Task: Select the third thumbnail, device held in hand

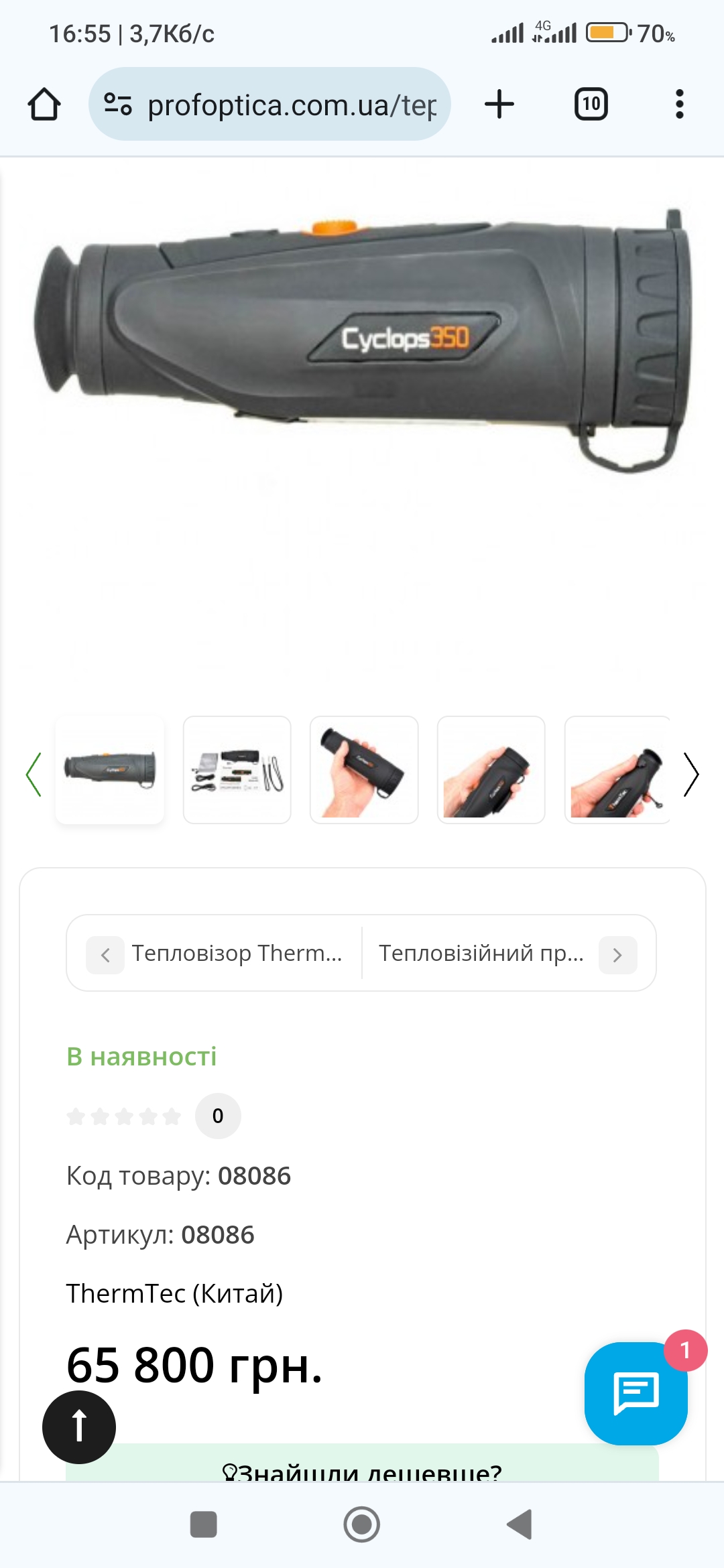Action: pyautogui.click(x=364, y=770)
